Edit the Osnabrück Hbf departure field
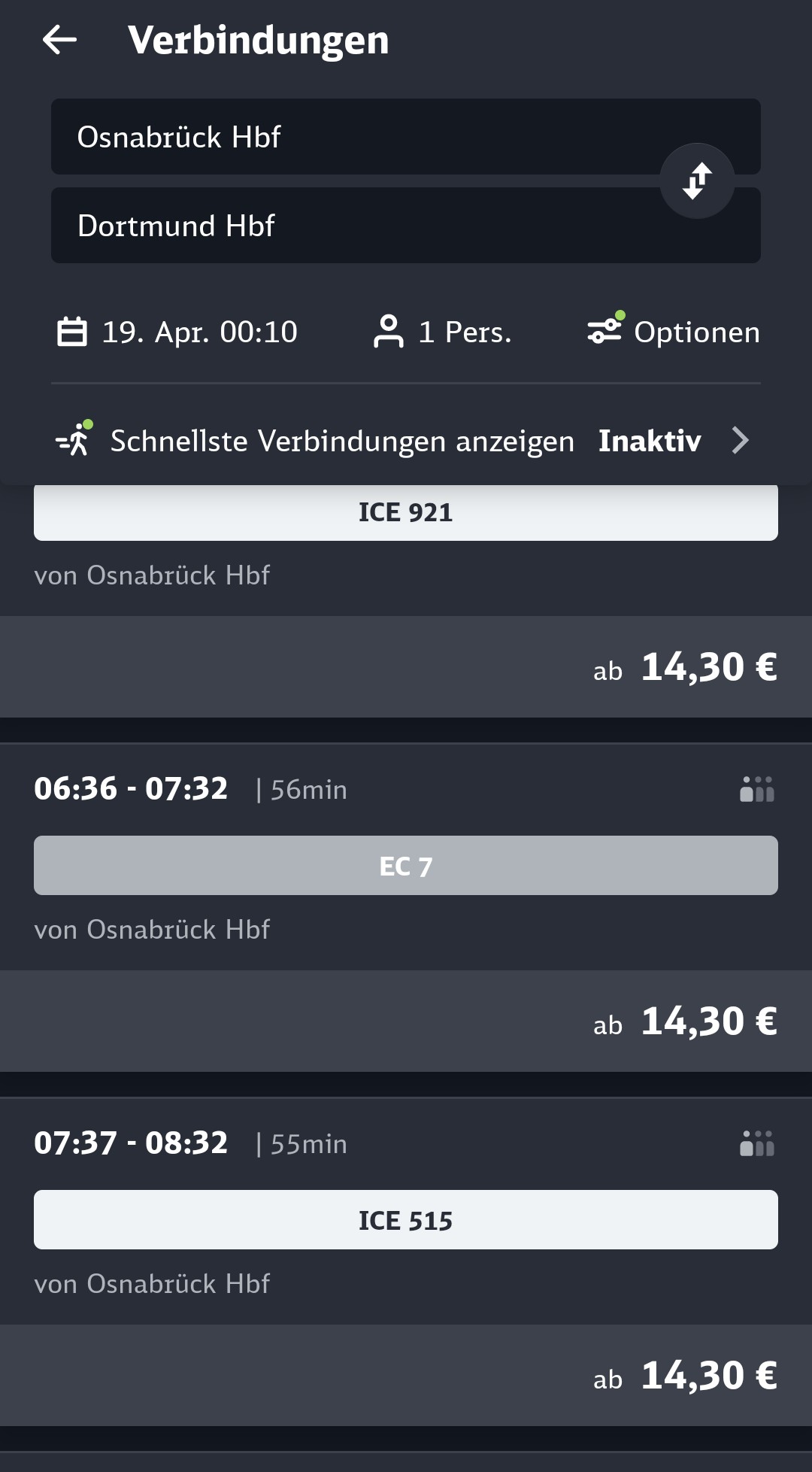The width and height of the screenshot is (812, 1472). click(x=406, y=137)
